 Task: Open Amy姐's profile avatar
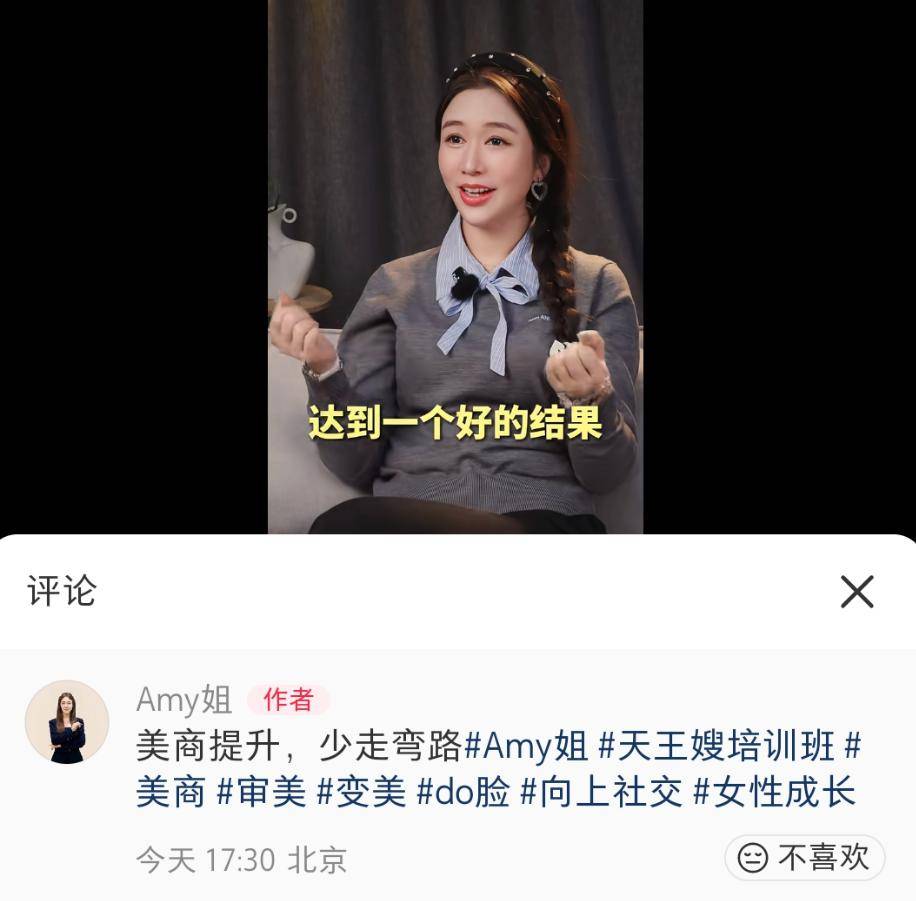67,722
